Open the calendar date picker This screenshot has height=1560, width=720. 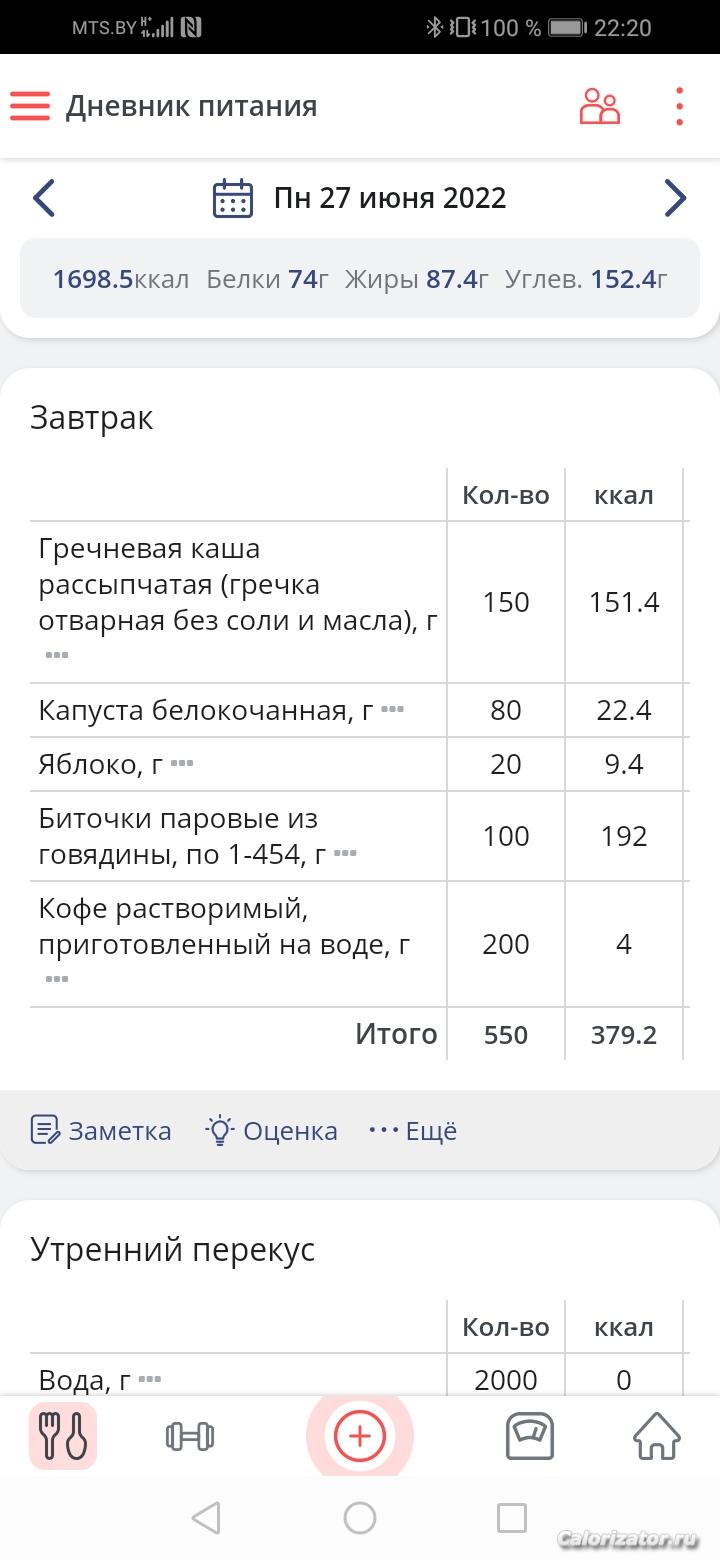[x=233, y=198]
